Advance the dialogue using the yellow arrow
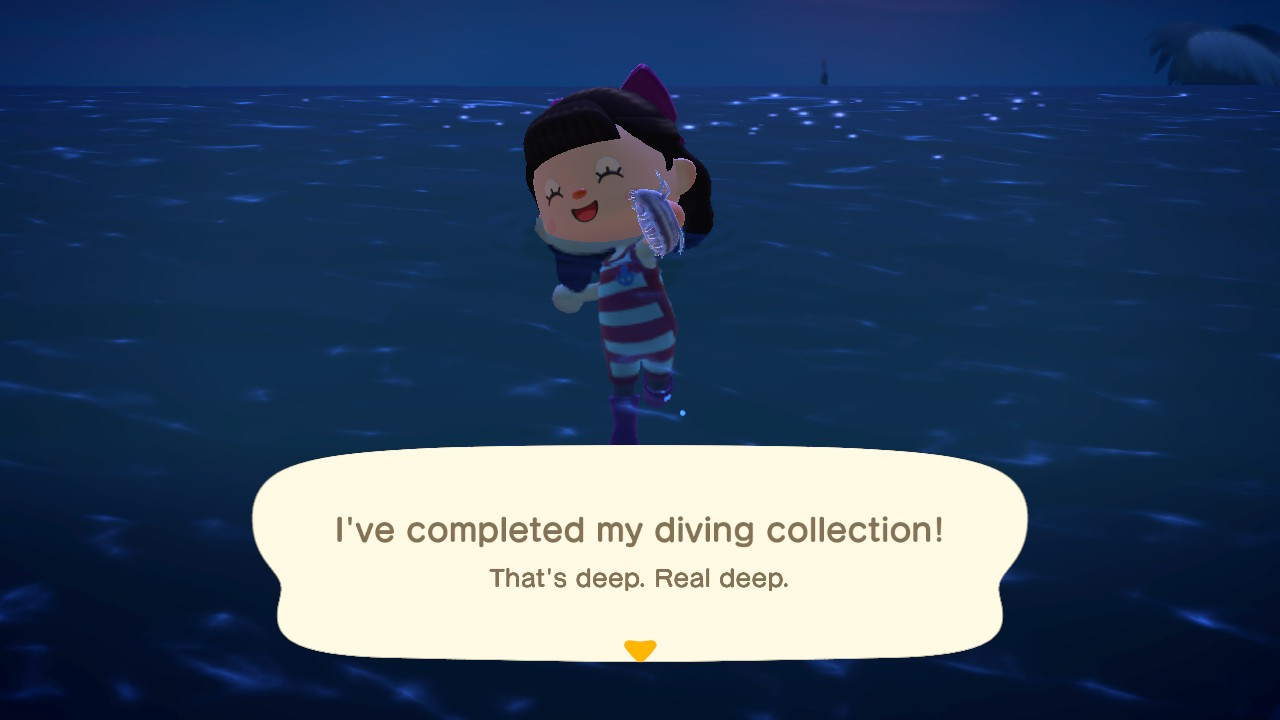 (639, 651)
